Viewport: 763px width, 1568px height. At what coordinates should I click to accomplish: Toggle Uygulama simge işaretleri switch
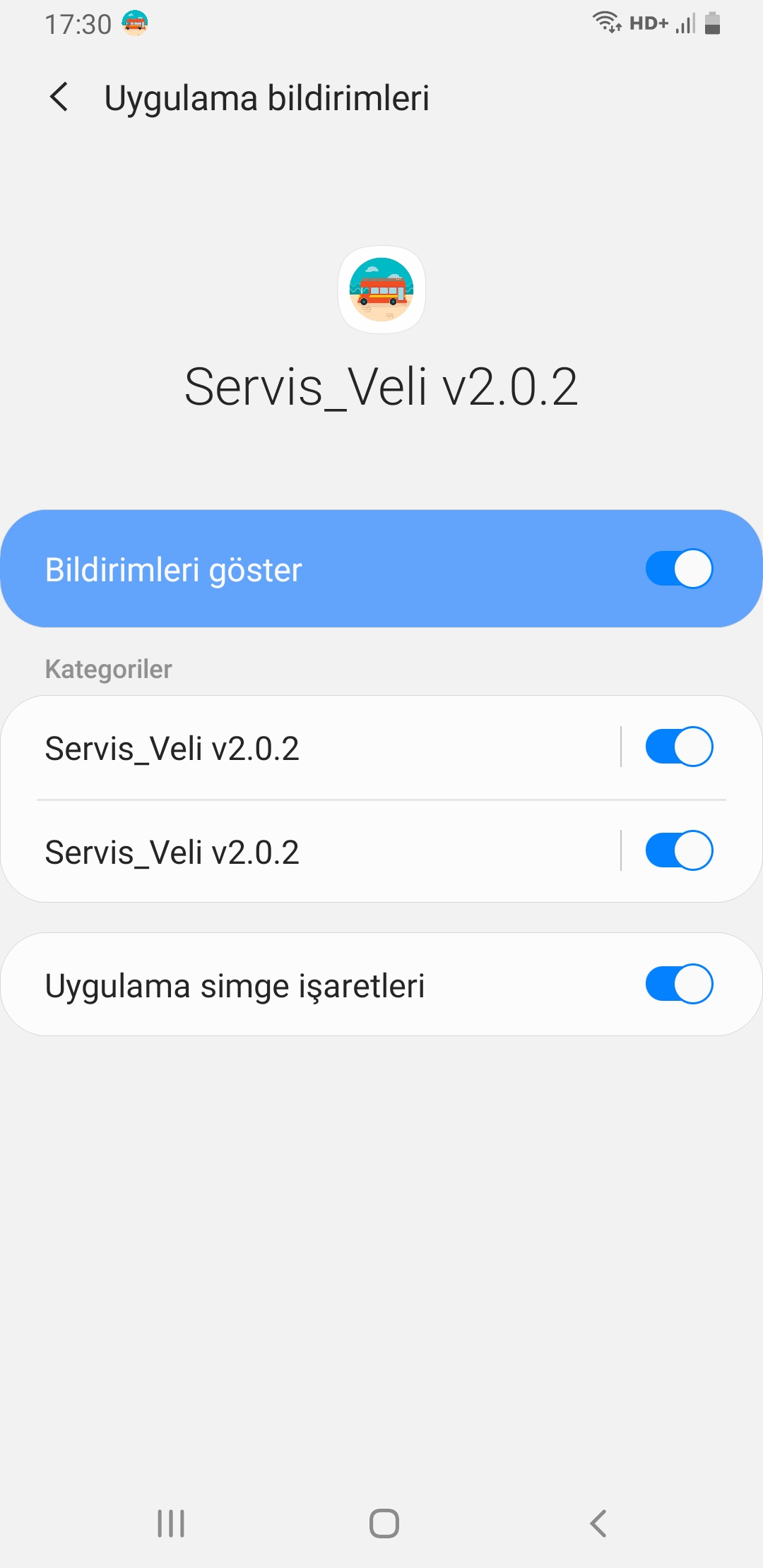(x=678, y=984)
